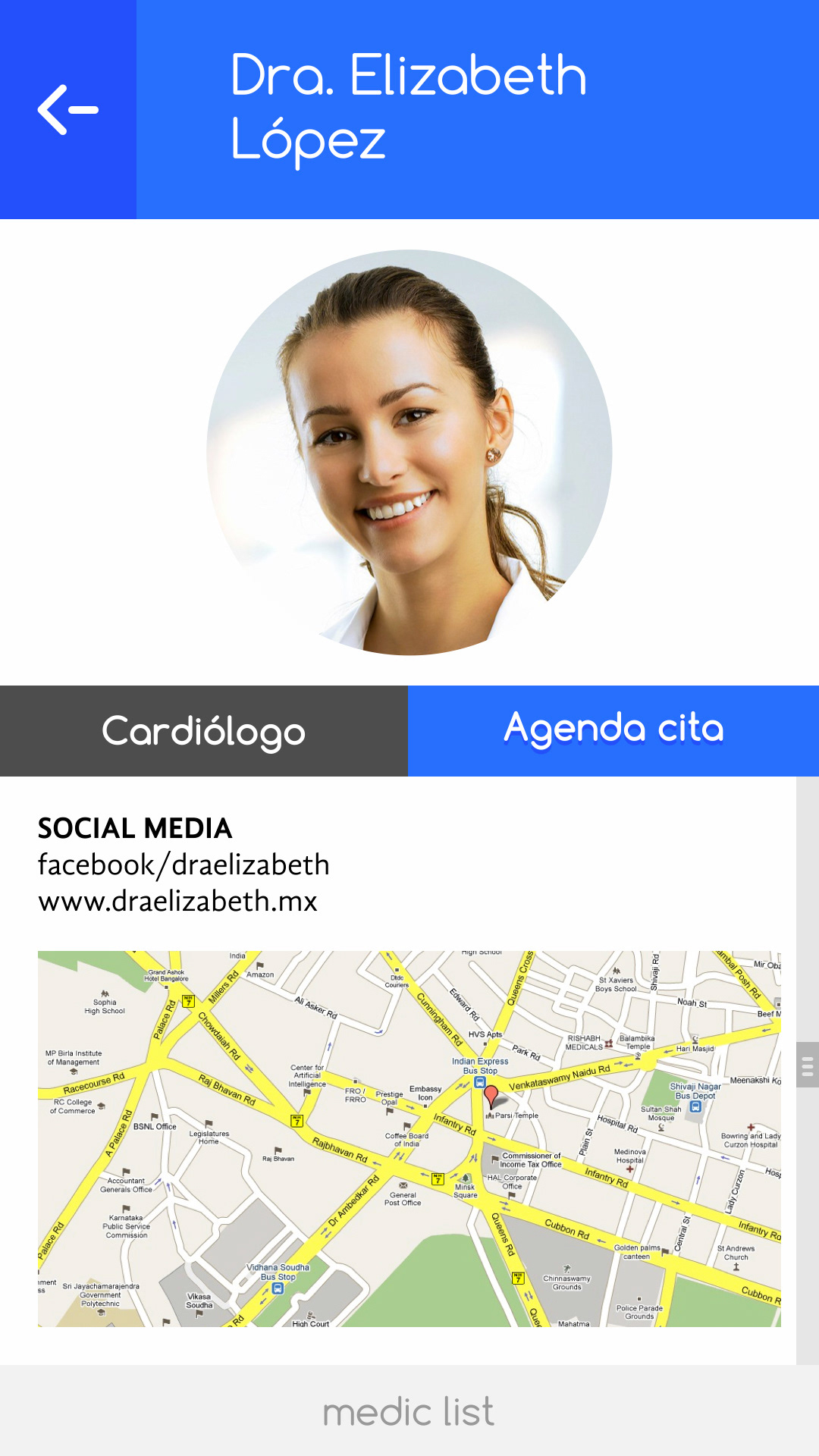819x1456 pixels.
Task: Open the location map
Action: tap(409, 1138)
